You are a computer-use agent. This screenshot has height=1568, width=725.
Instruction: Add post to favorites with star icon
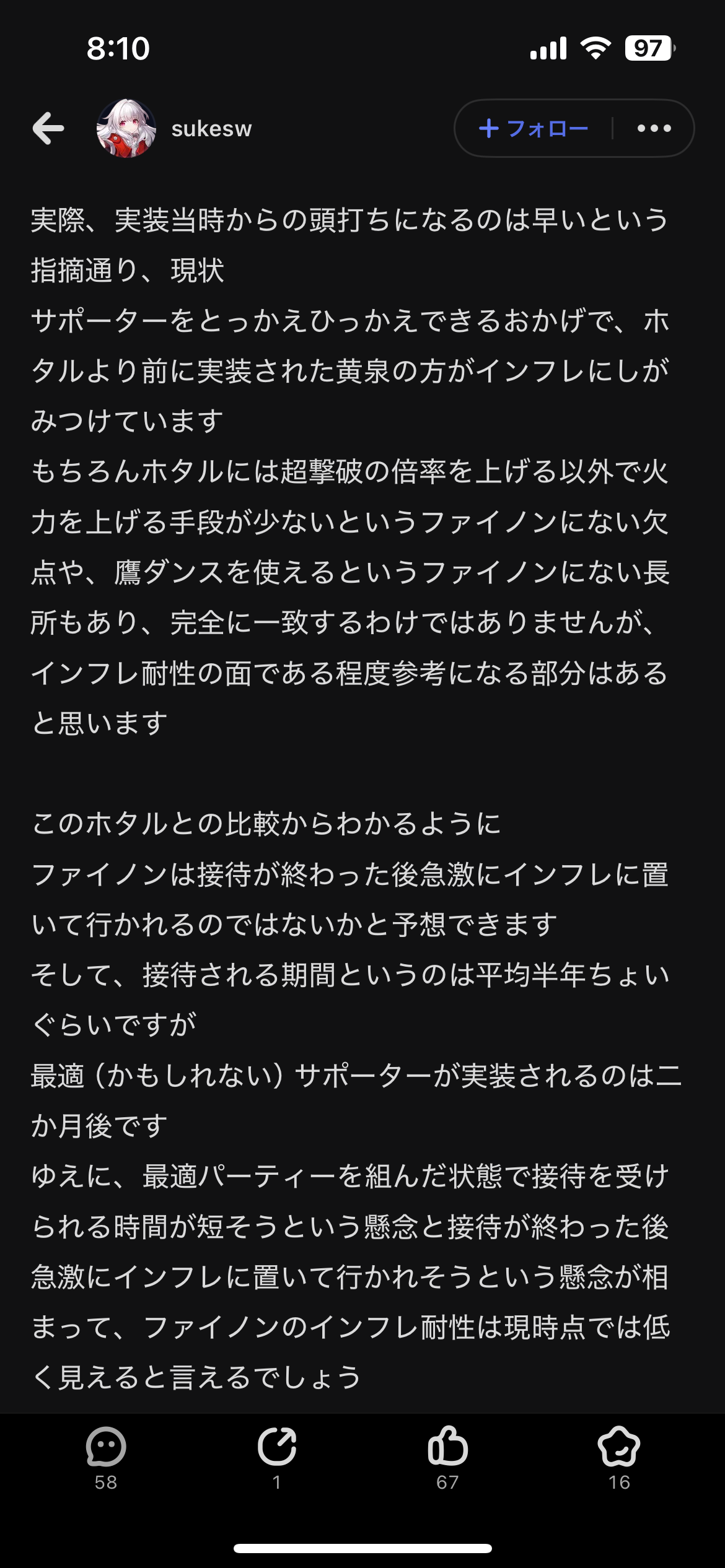tap(619, 1458)
